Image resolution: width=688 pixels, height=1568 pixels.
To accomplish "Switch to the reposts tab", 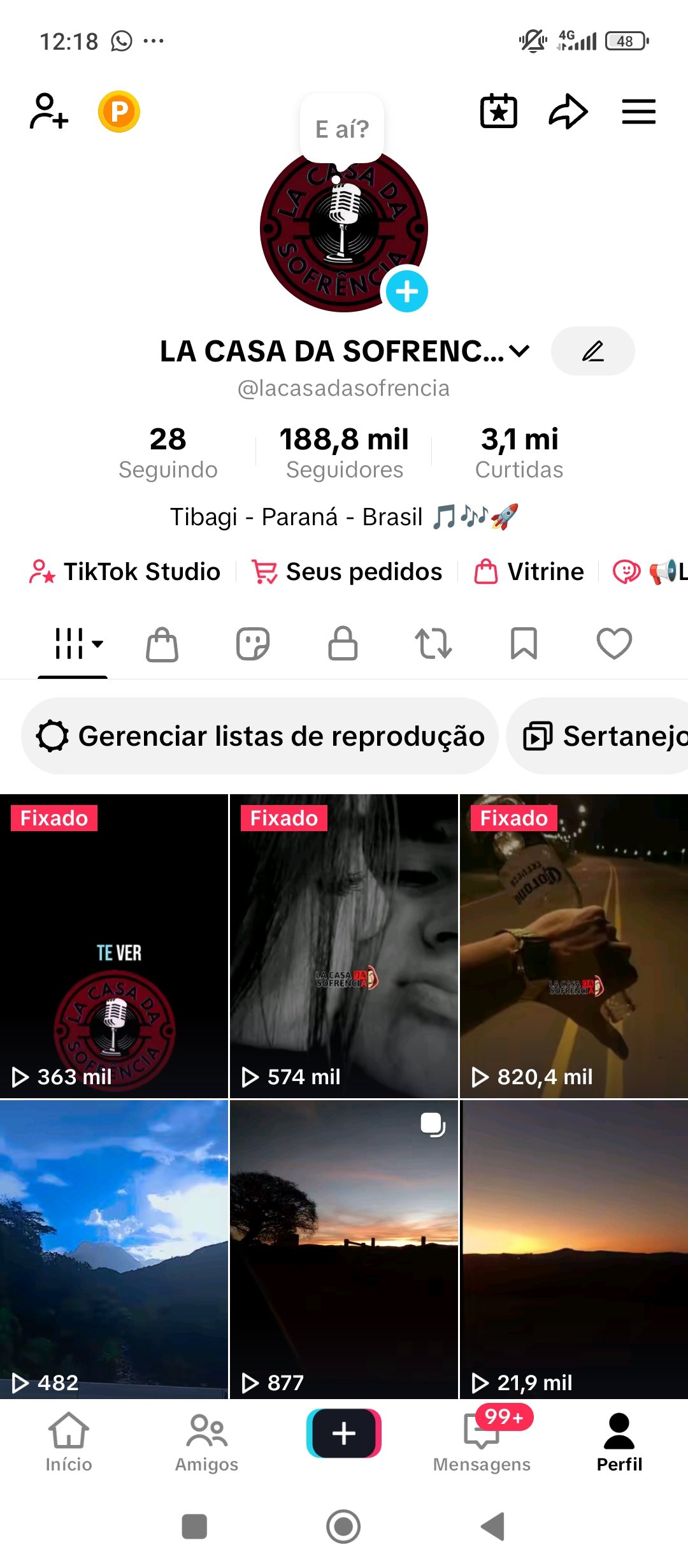I will (433, 643).
